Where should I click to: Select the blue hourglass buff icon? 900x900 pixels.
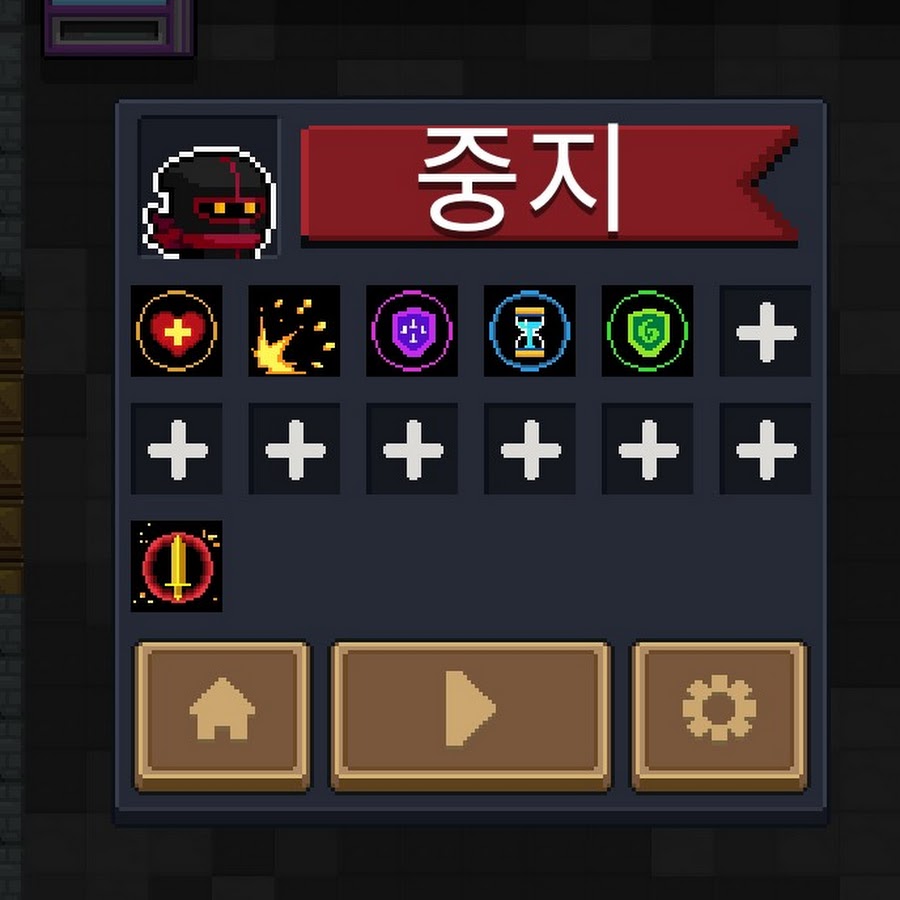(x=530, y=331)
